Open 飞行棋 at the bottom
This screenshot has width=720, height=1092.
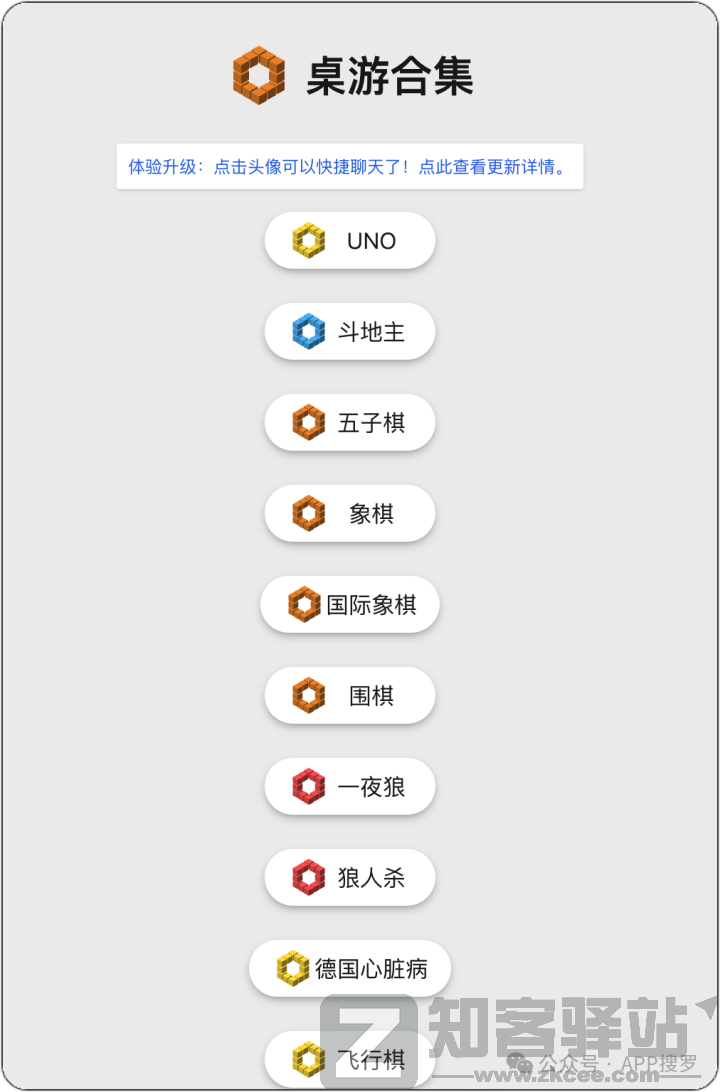pyautogui.click(x=349, y=1057)
